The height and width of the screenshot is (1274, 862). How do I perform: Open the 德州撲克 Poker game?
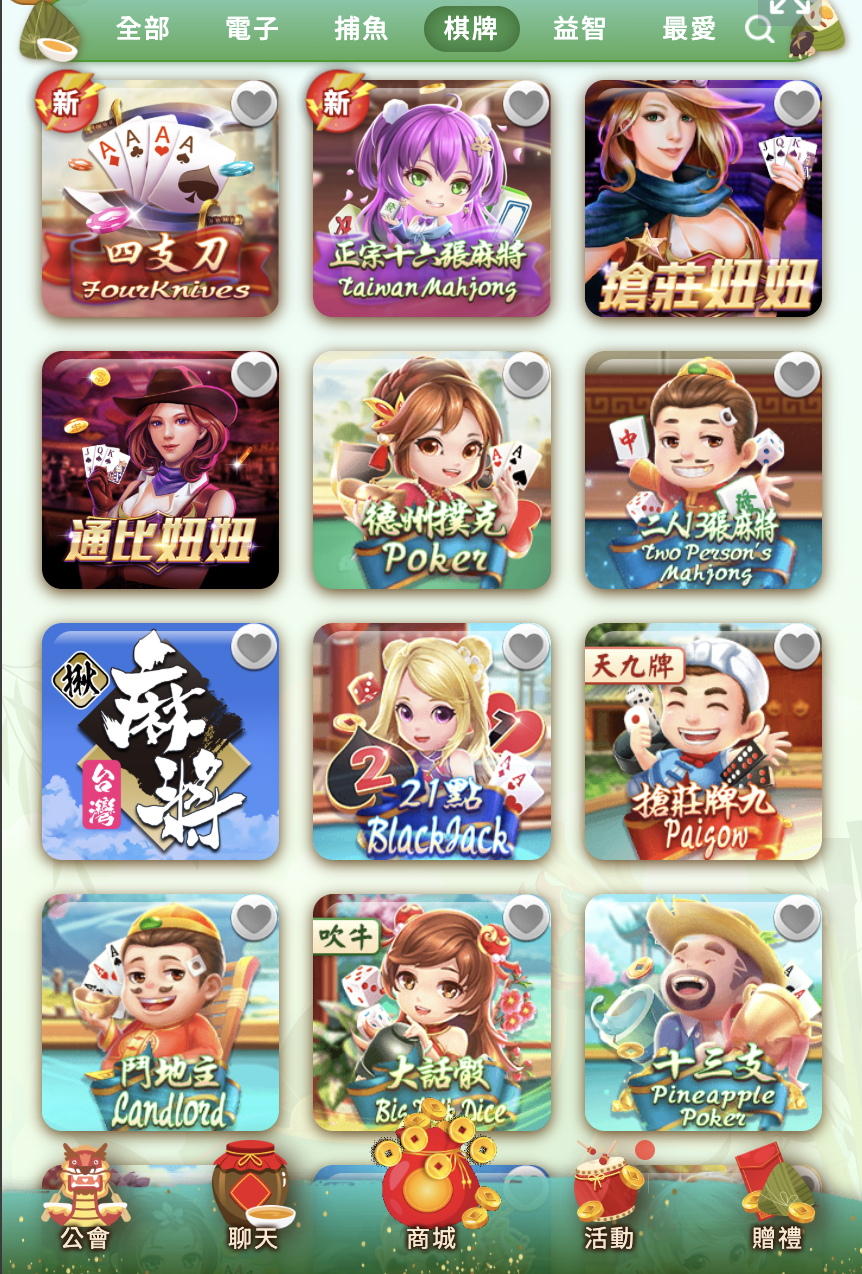431,470
